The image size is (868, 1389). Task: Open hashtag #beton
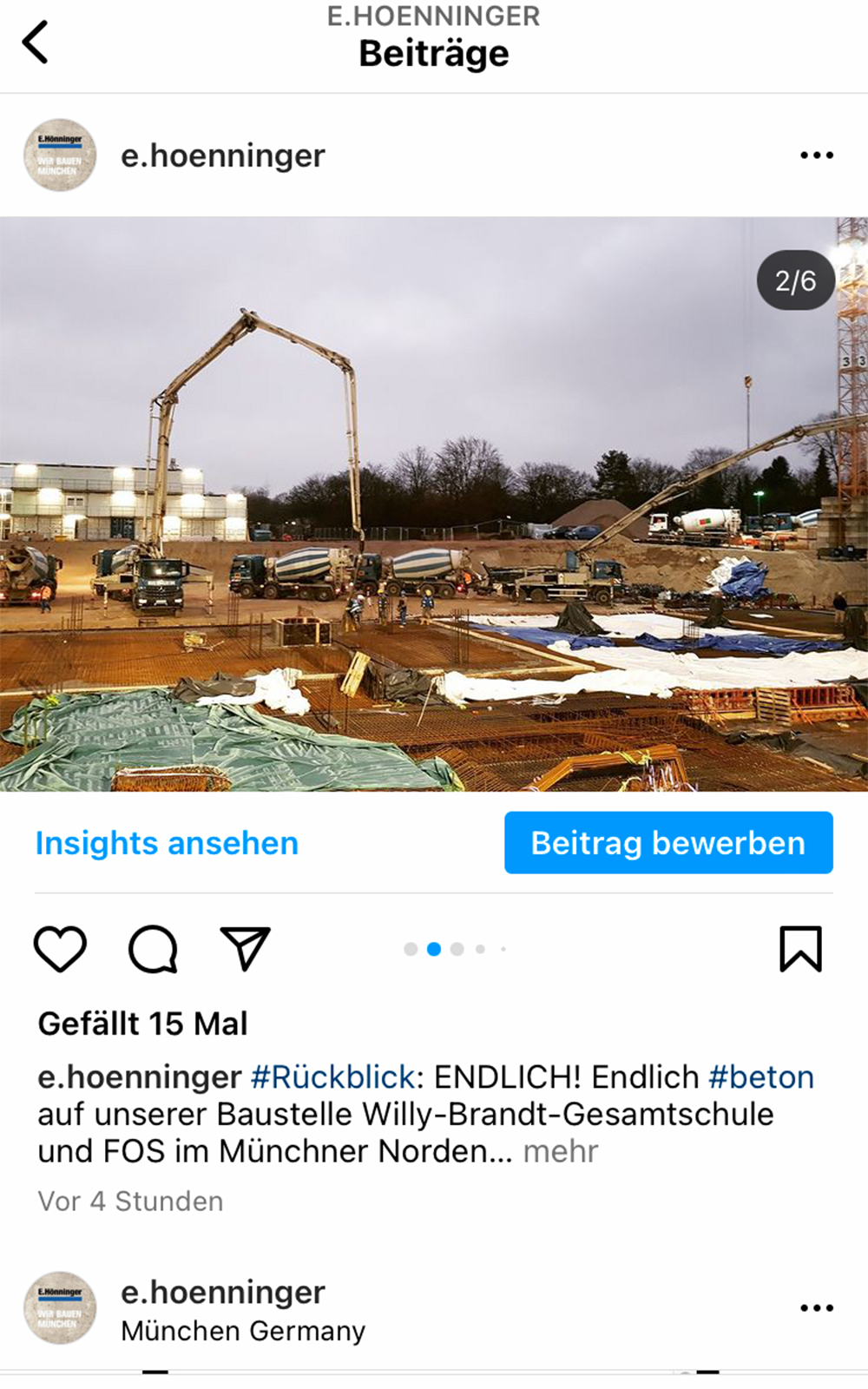pyautogui.click(x=761, y=1076)
